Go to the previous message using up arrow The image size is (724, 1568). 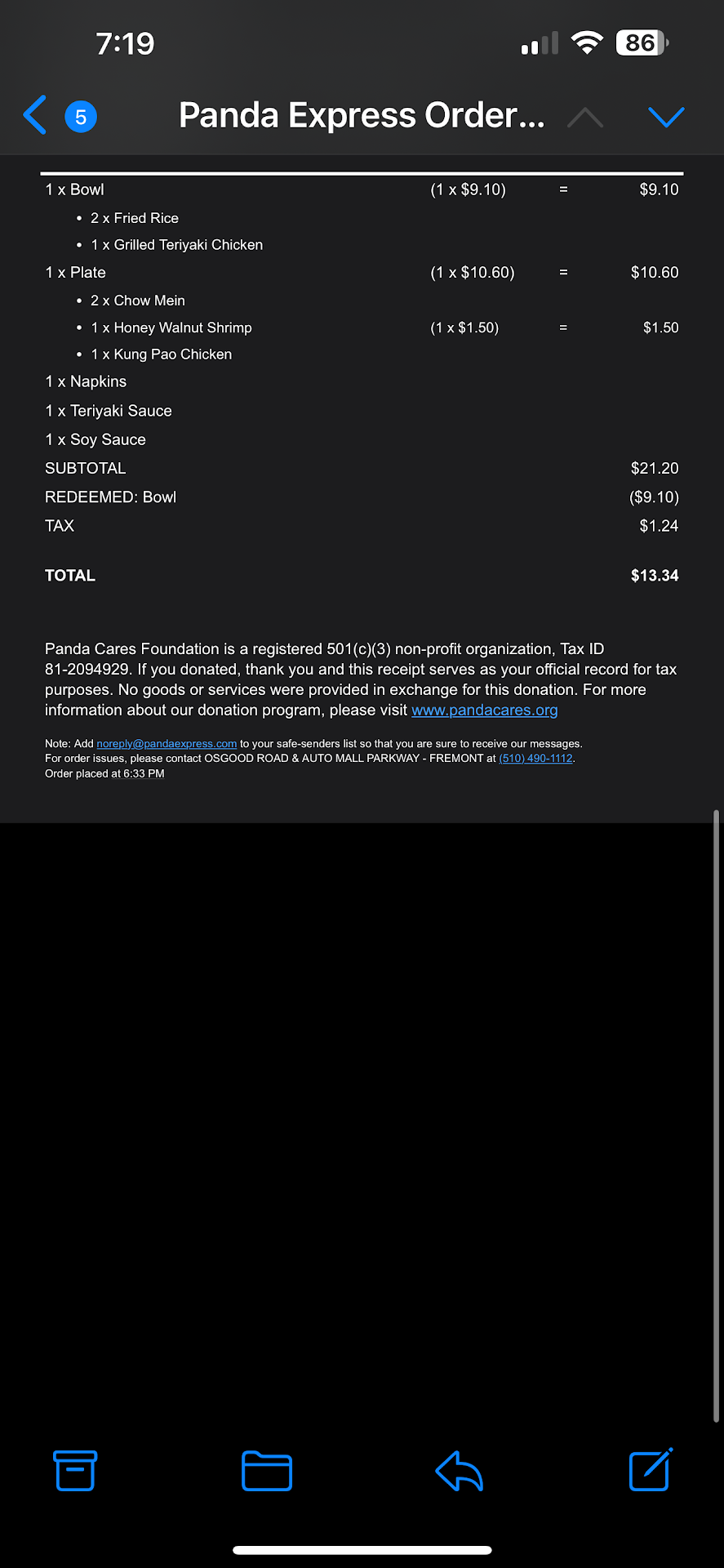point(585,117)
